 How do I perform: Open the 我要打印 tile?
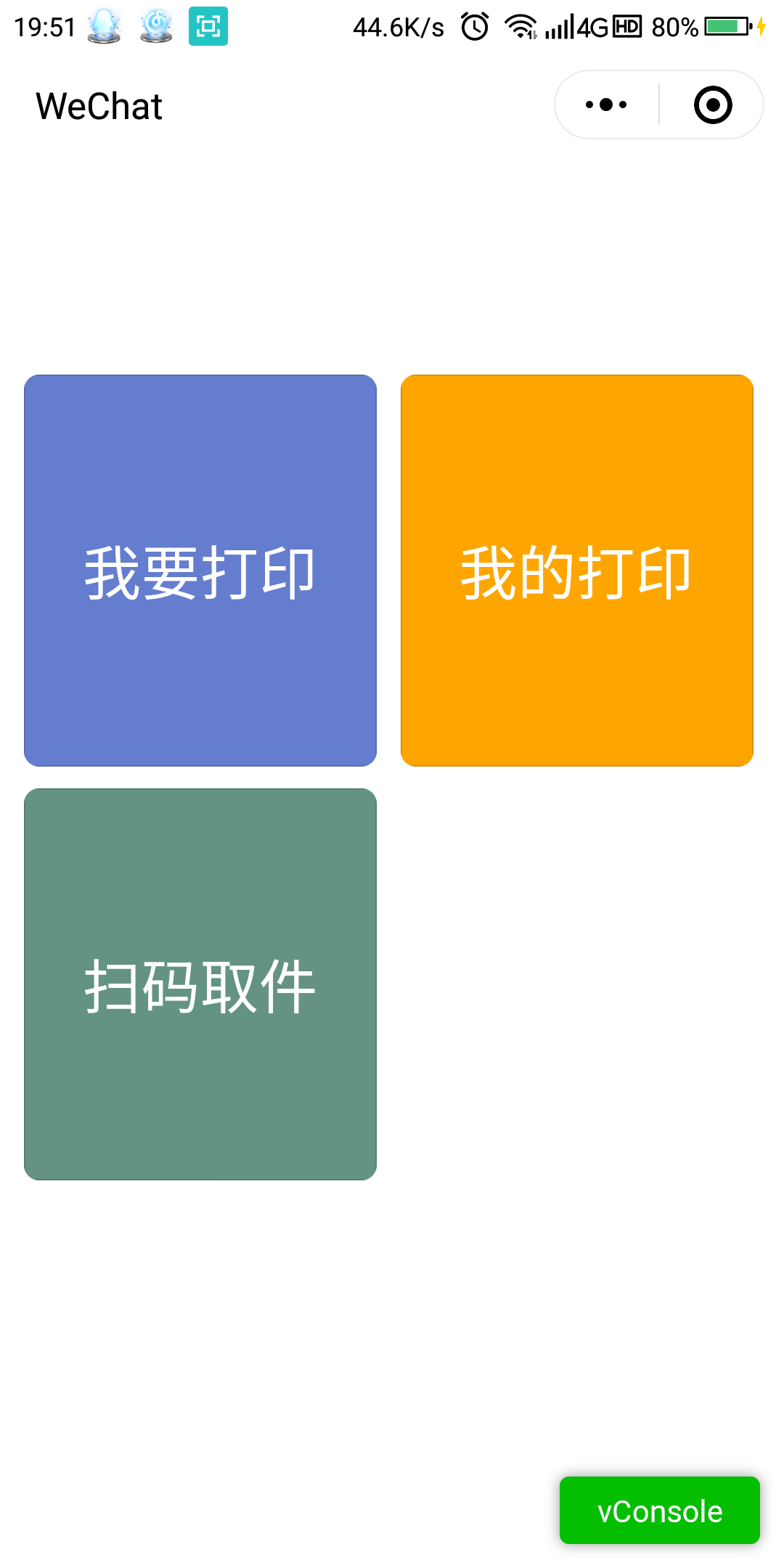pyautogui.click(x=200, y=571)
